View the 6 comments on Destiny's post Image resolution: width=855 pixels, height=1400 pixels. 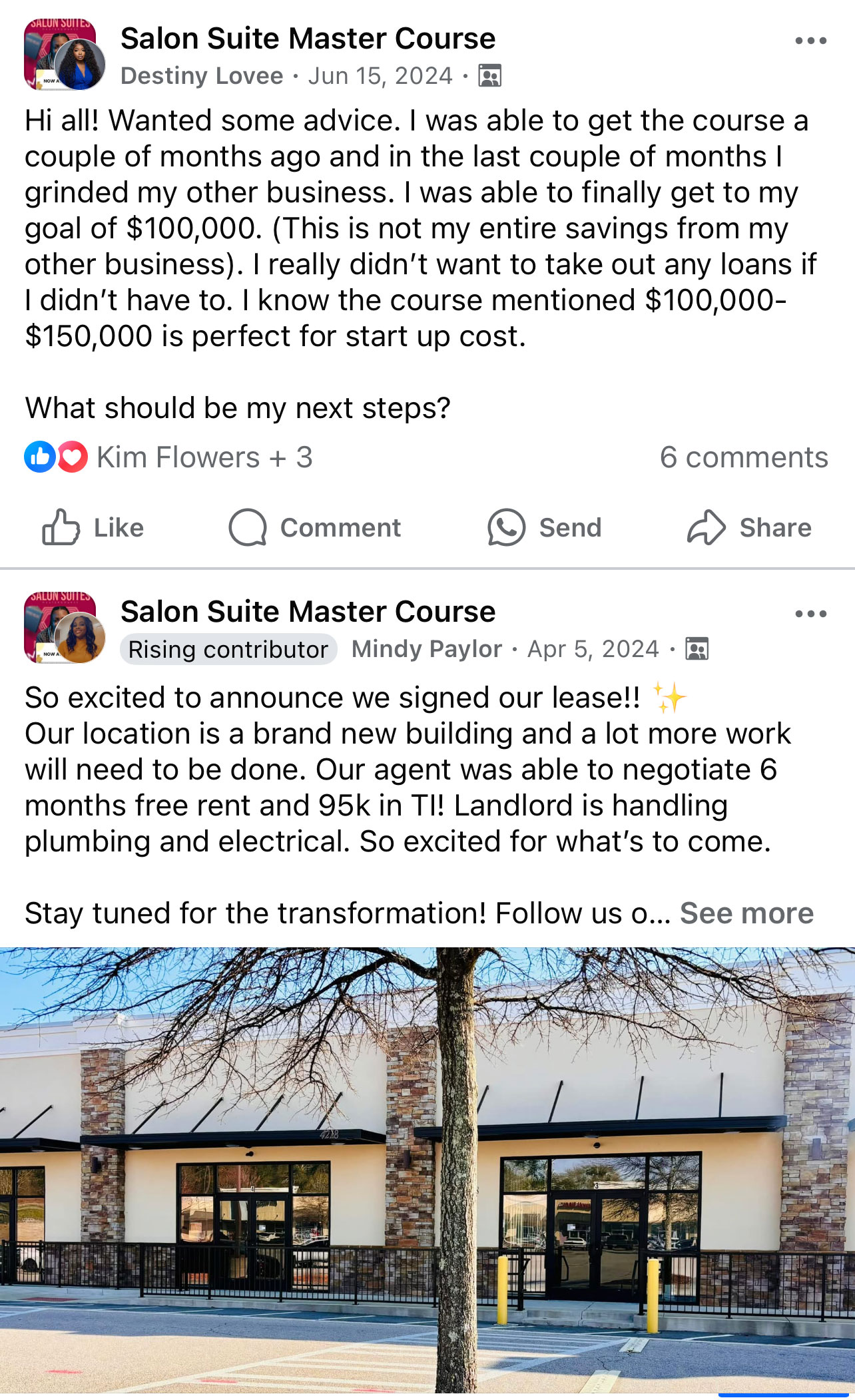tap(743, 457)
